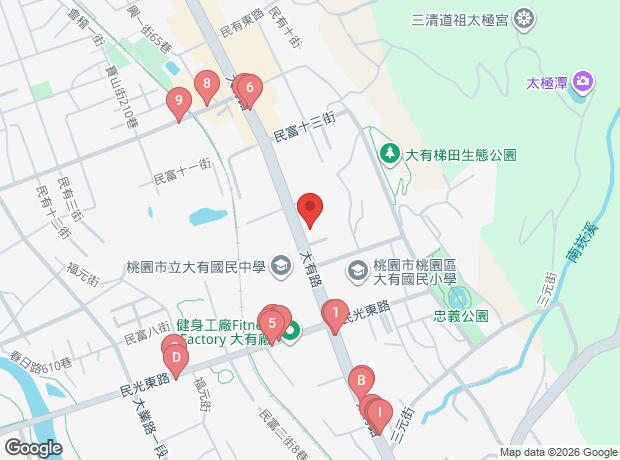Tap map marker letter D
Image resolution: width=620 pixels, height=460 pixels.
175,356
